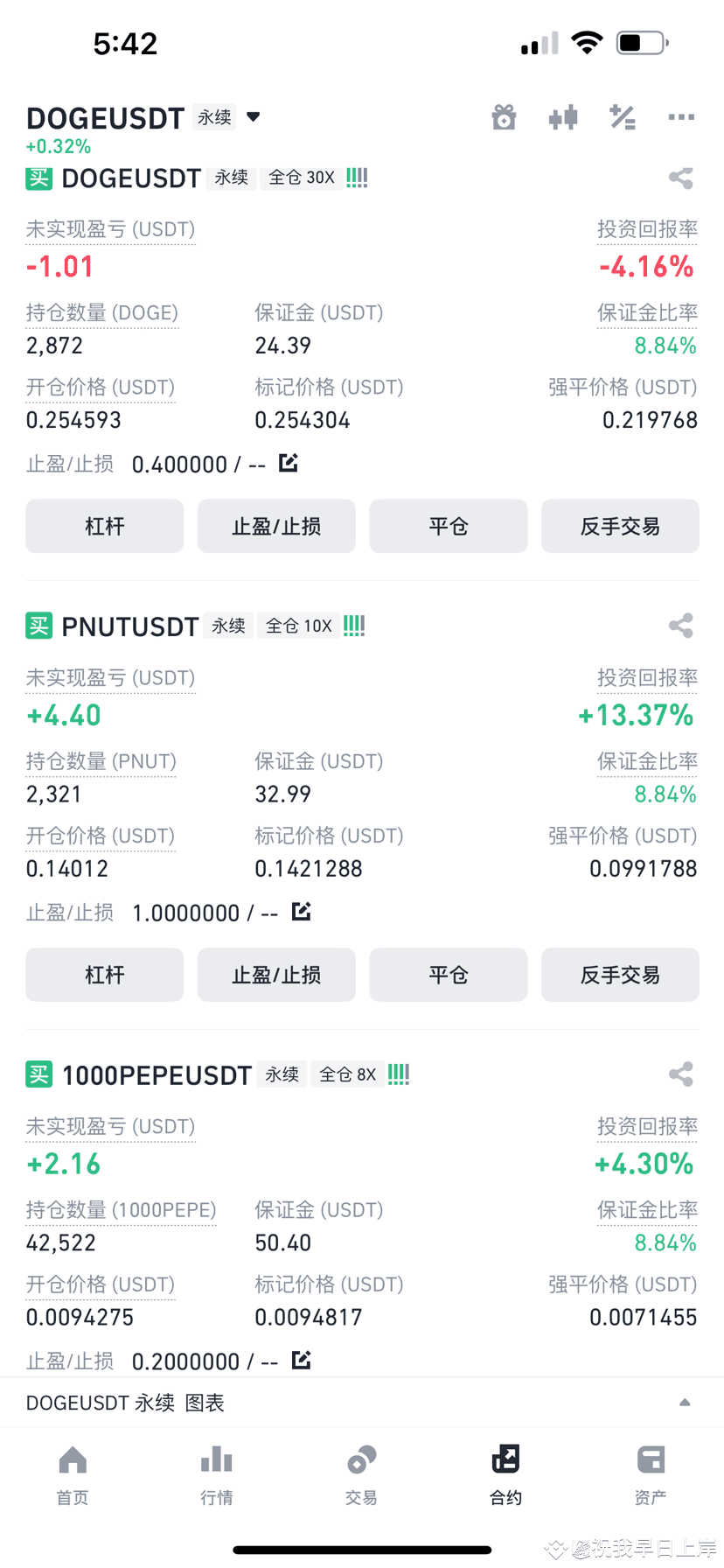
Task: Open the gift rewards icon
Action: tap(504, 117)
